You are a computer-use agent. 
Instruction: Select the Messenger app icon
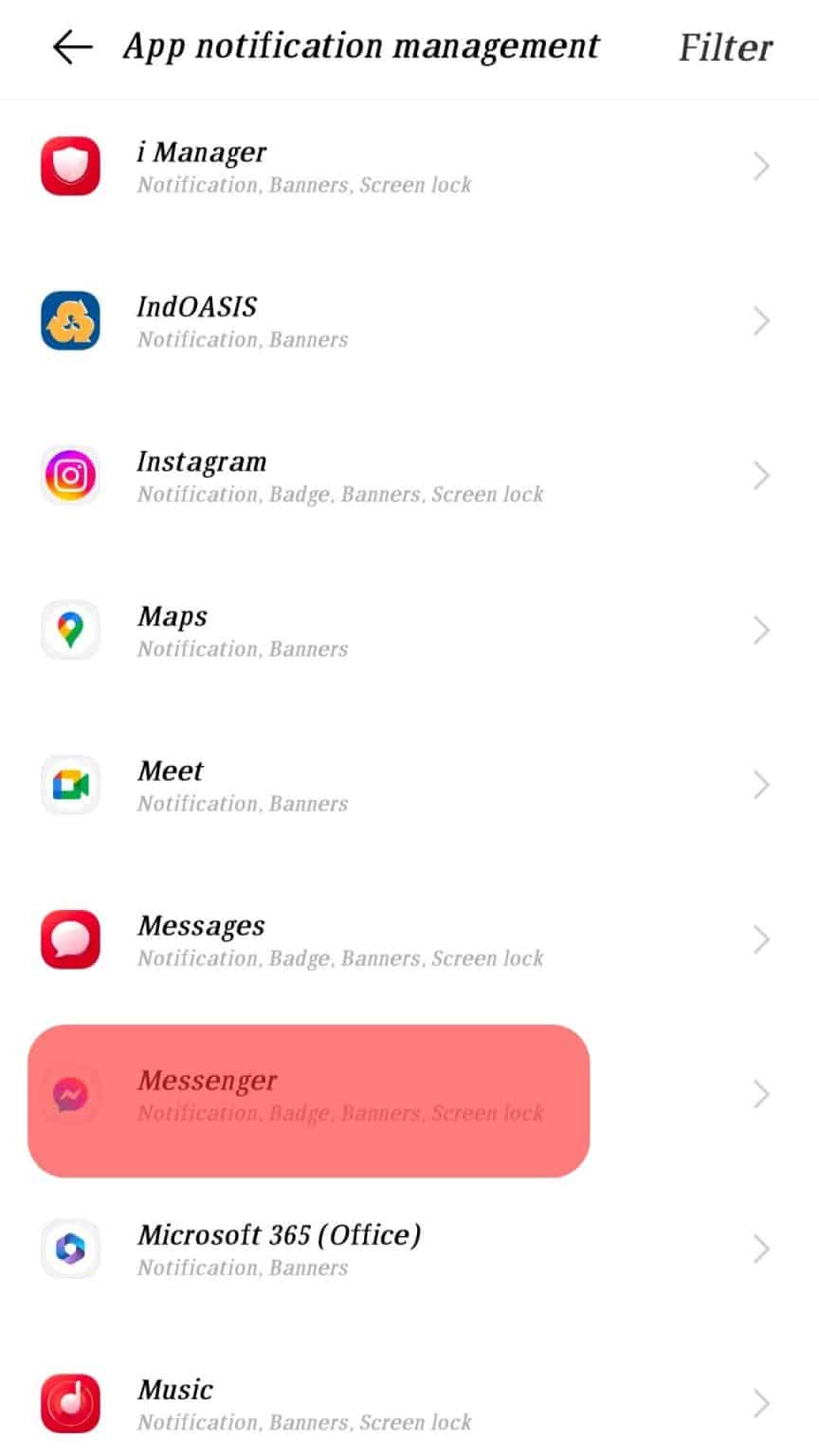click(x=70, y=1093)
